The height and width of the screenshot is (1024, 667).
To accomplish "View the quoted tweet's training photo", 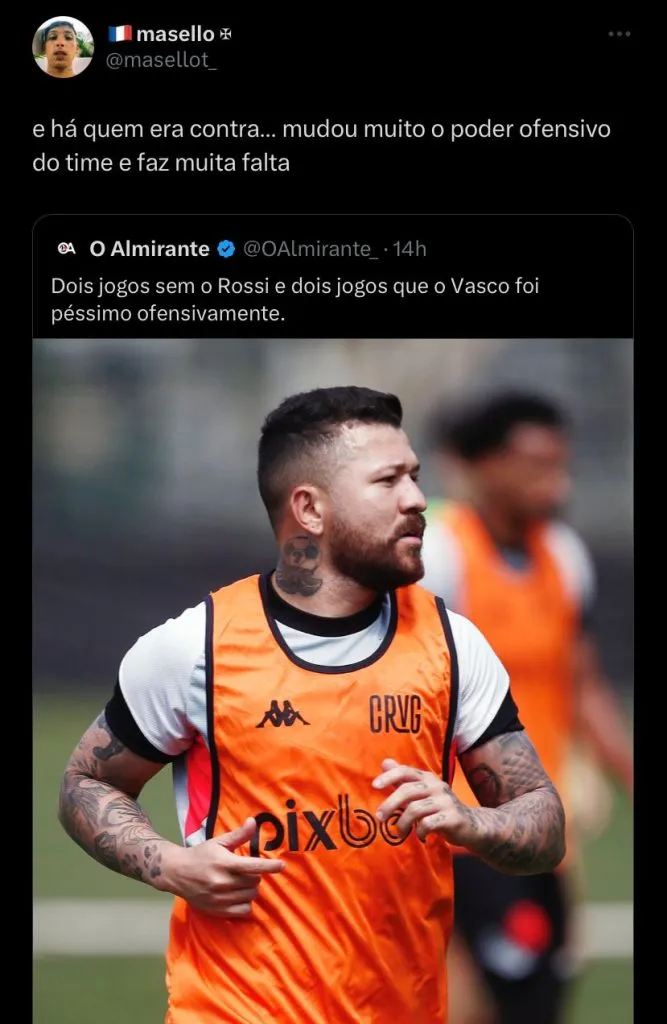I will point(332,680).
